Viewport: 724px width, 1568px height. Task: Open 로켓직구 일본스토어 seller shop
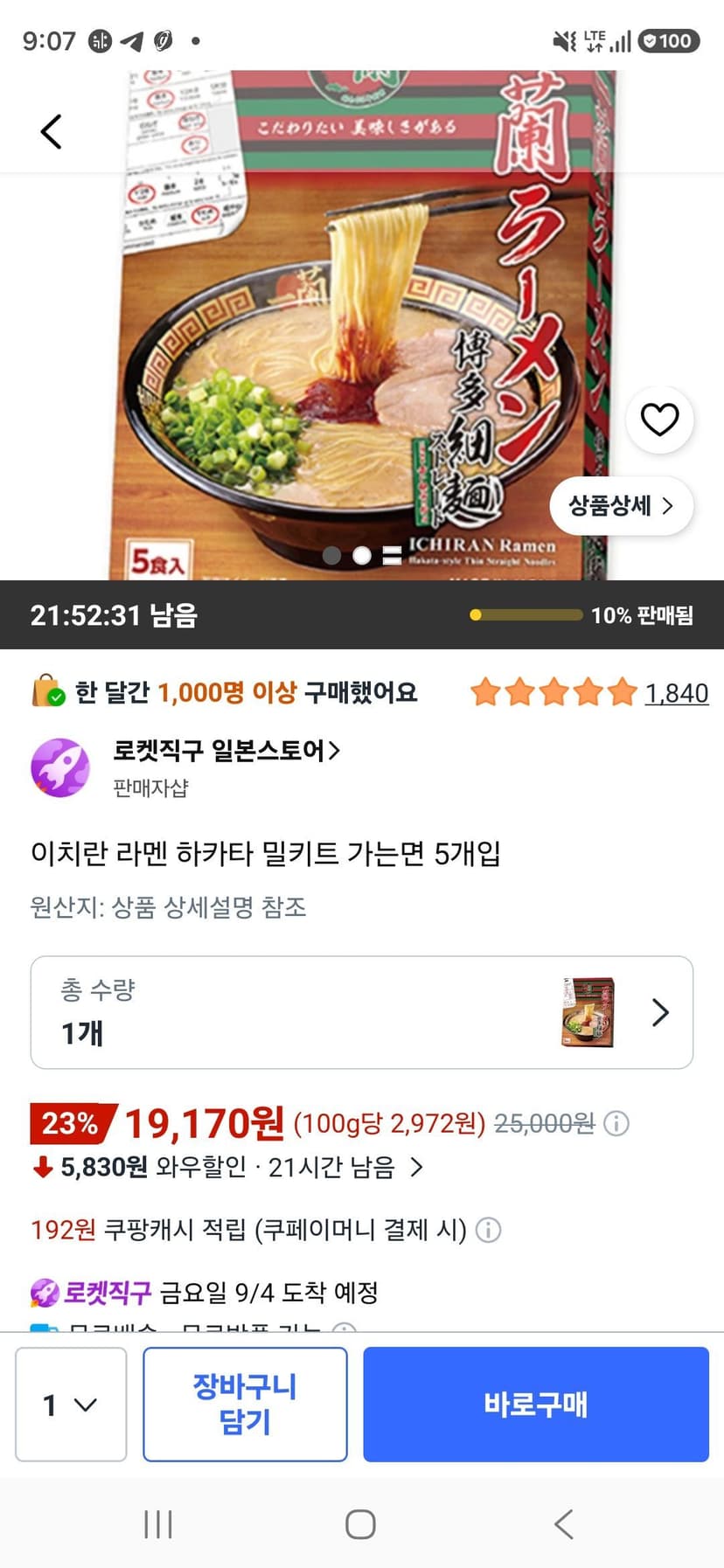pos(226,751)
